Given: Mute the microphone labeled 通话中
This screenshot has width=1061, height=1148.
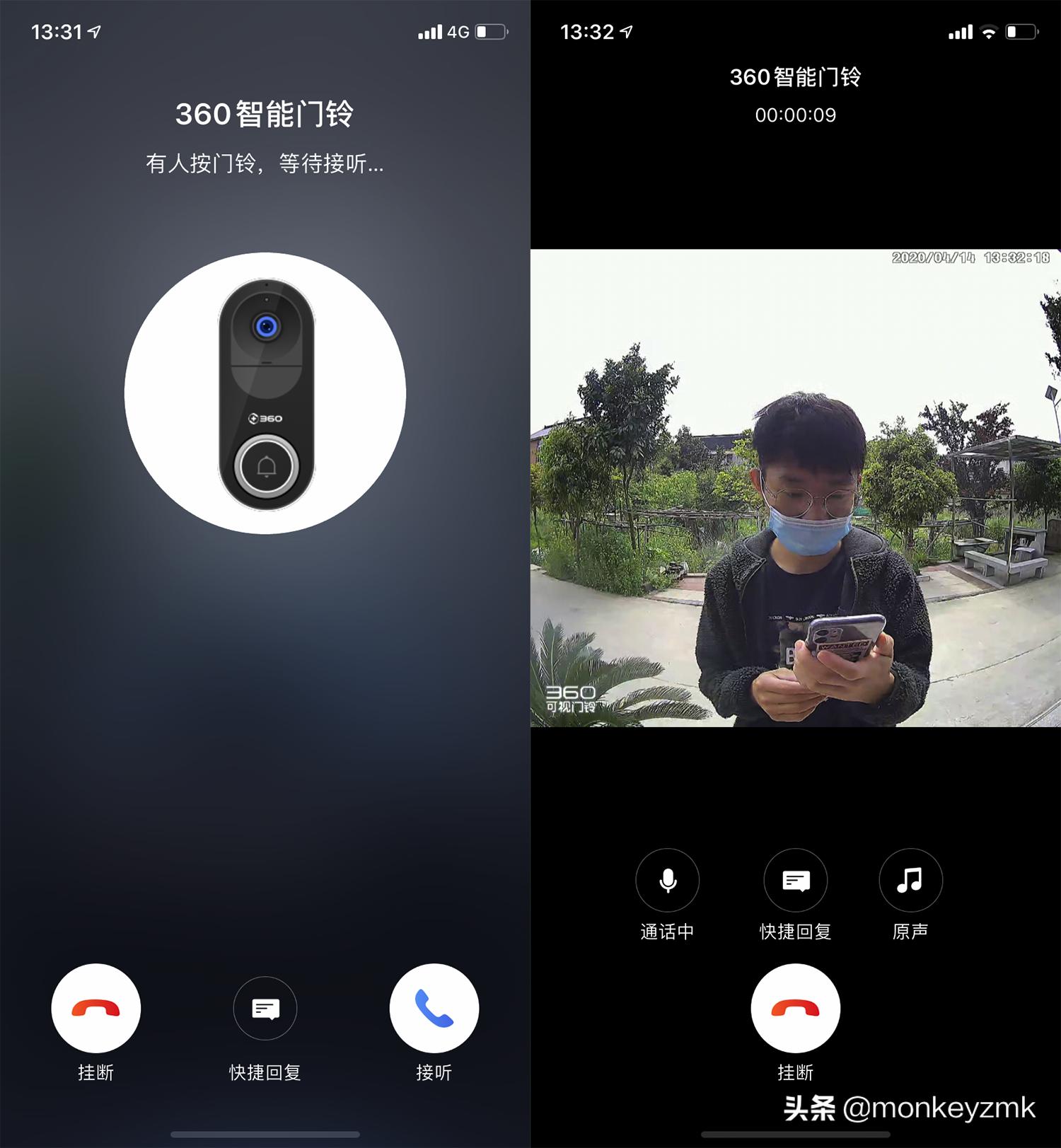Looking at the screenshot, I should pyautogui.click(x=667, y=880).
